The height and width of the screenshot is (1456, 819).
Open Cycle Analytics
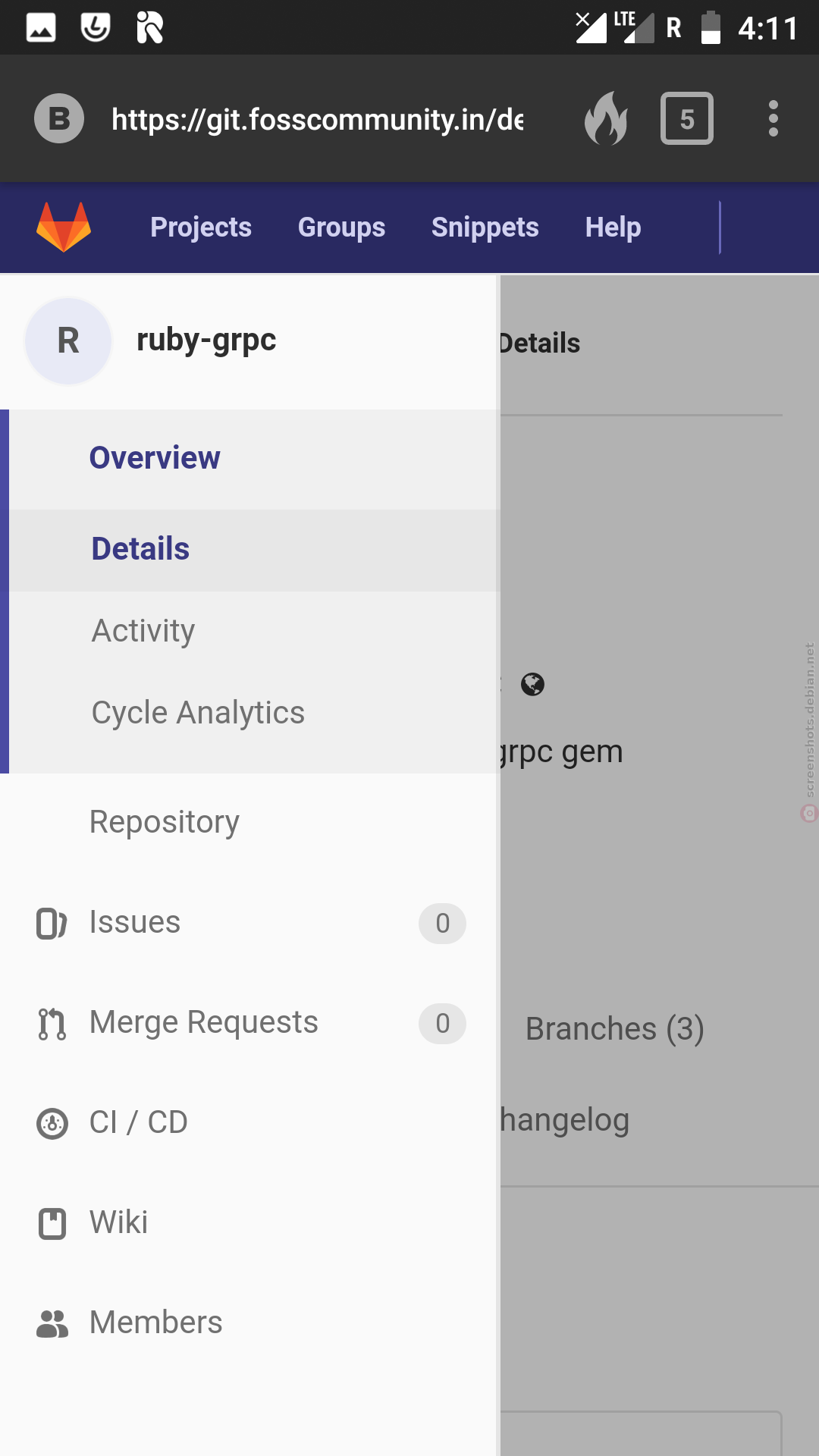[253, 714]
